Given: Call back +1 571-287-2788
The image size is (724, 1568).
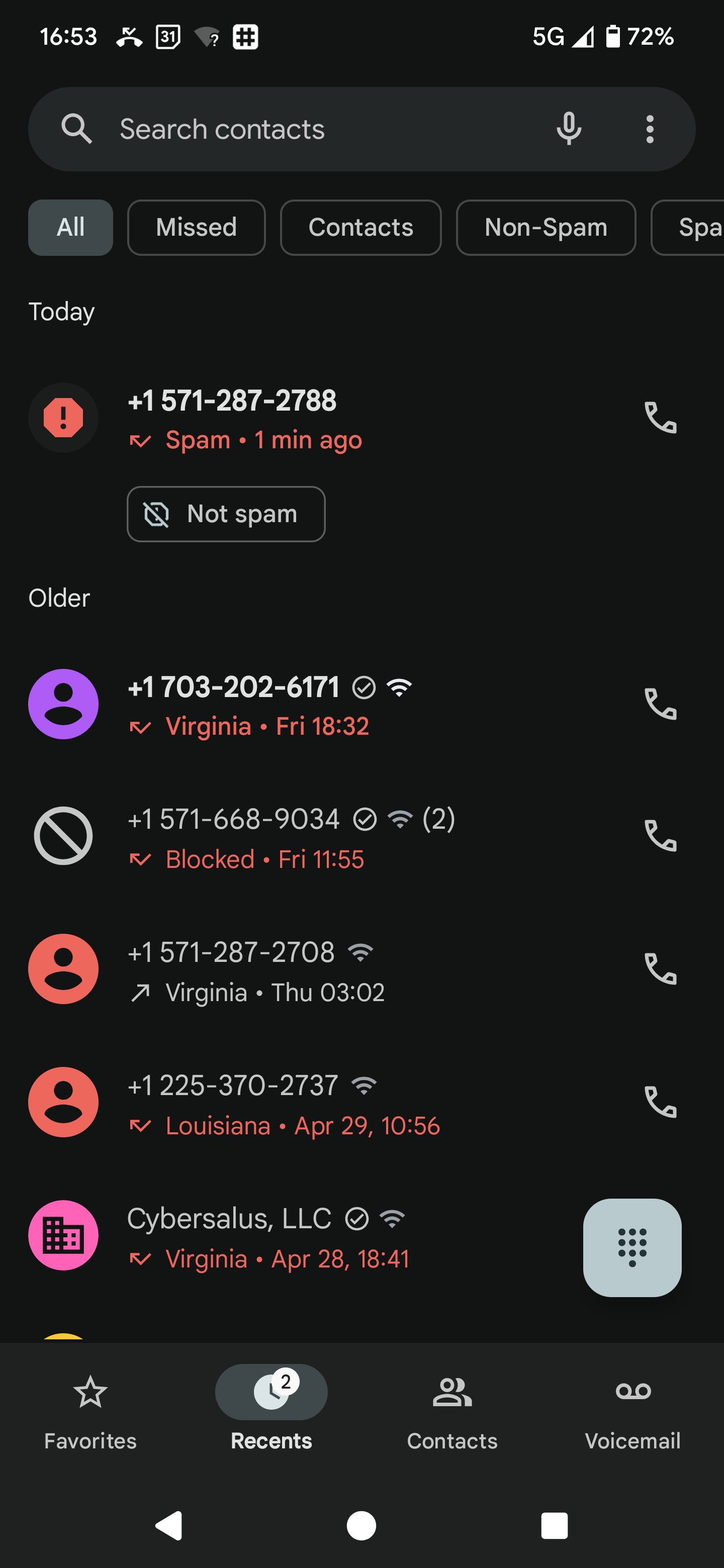Looking at the screenshot, I should pos(660,418).
